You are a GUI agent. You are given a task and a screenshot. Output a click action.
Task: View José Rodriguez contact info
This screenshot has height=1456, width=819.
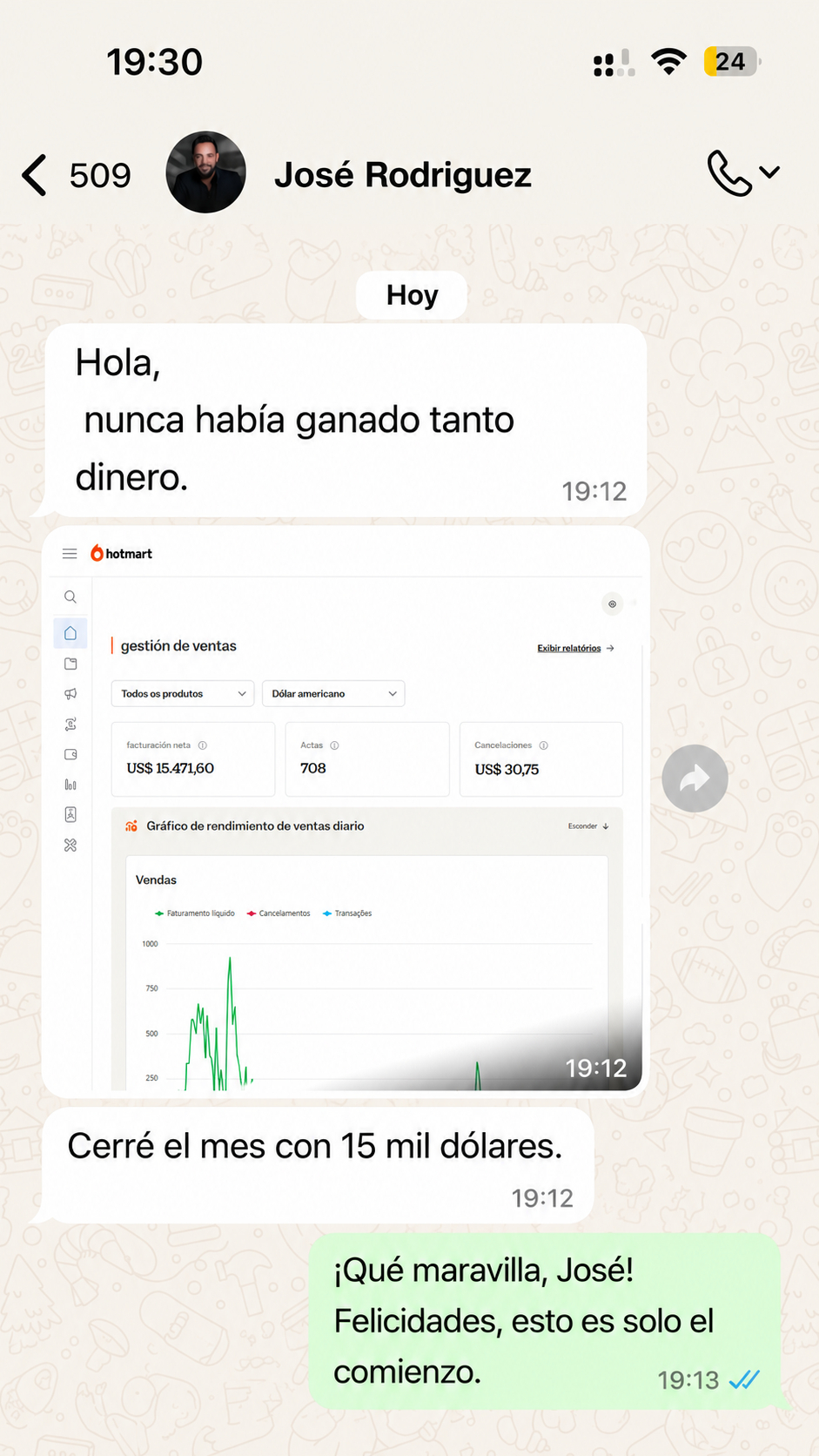pyautogui.click(x=402, y=175)
